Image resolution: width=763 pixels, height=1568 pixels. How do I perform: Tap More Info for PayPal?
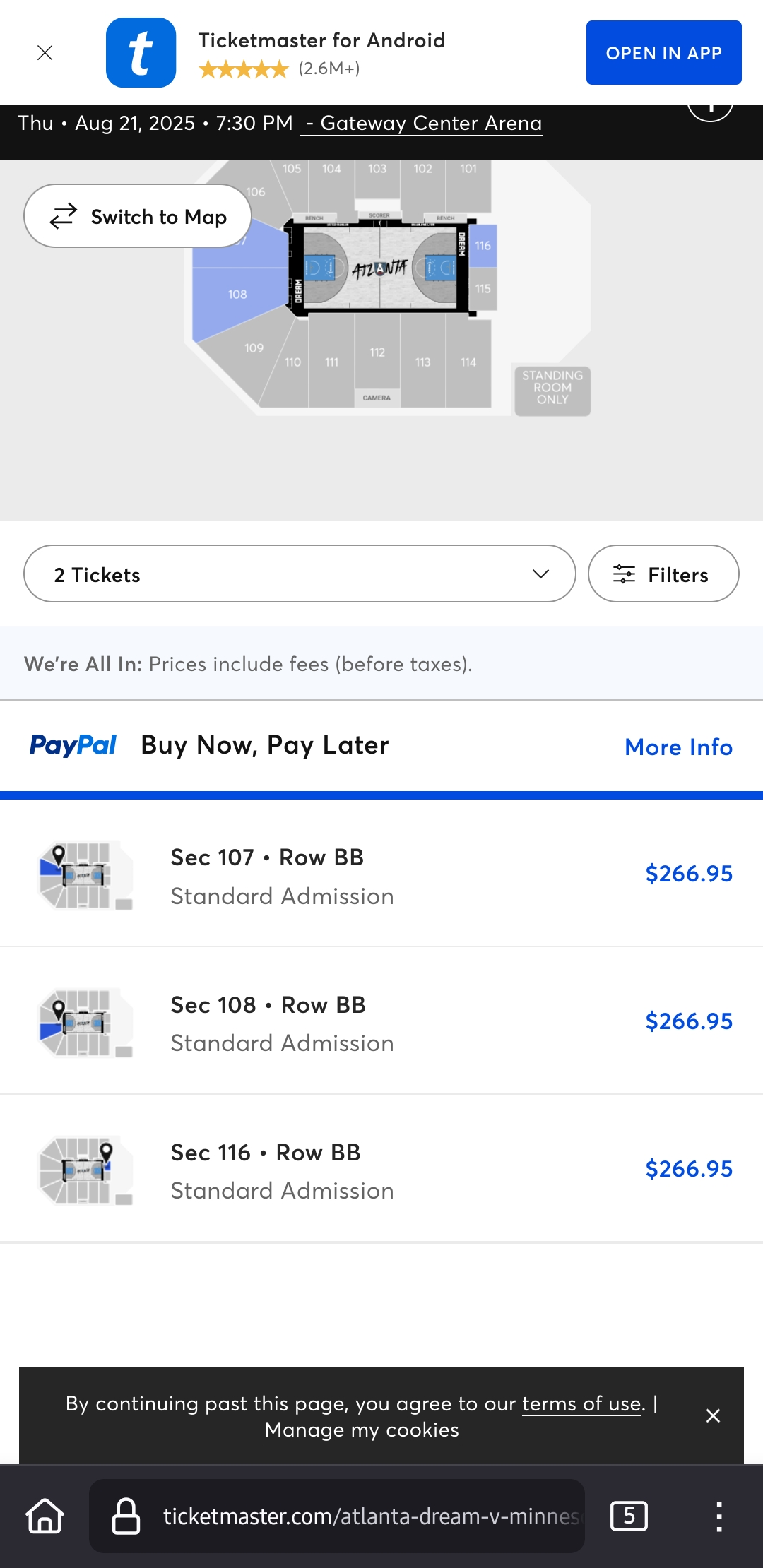click(678, 747)
